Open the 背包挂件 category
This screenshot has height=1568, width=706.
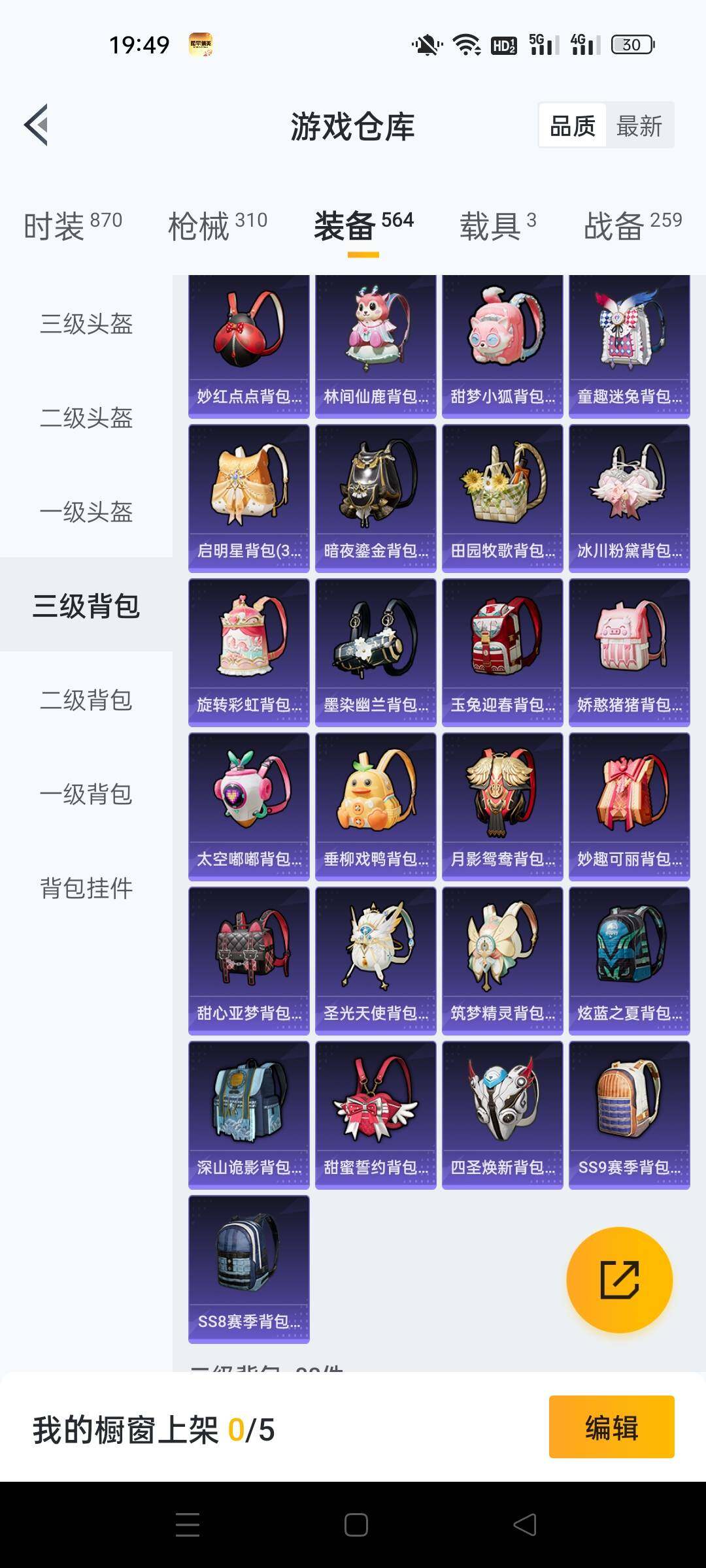click(x=86, y=889)
